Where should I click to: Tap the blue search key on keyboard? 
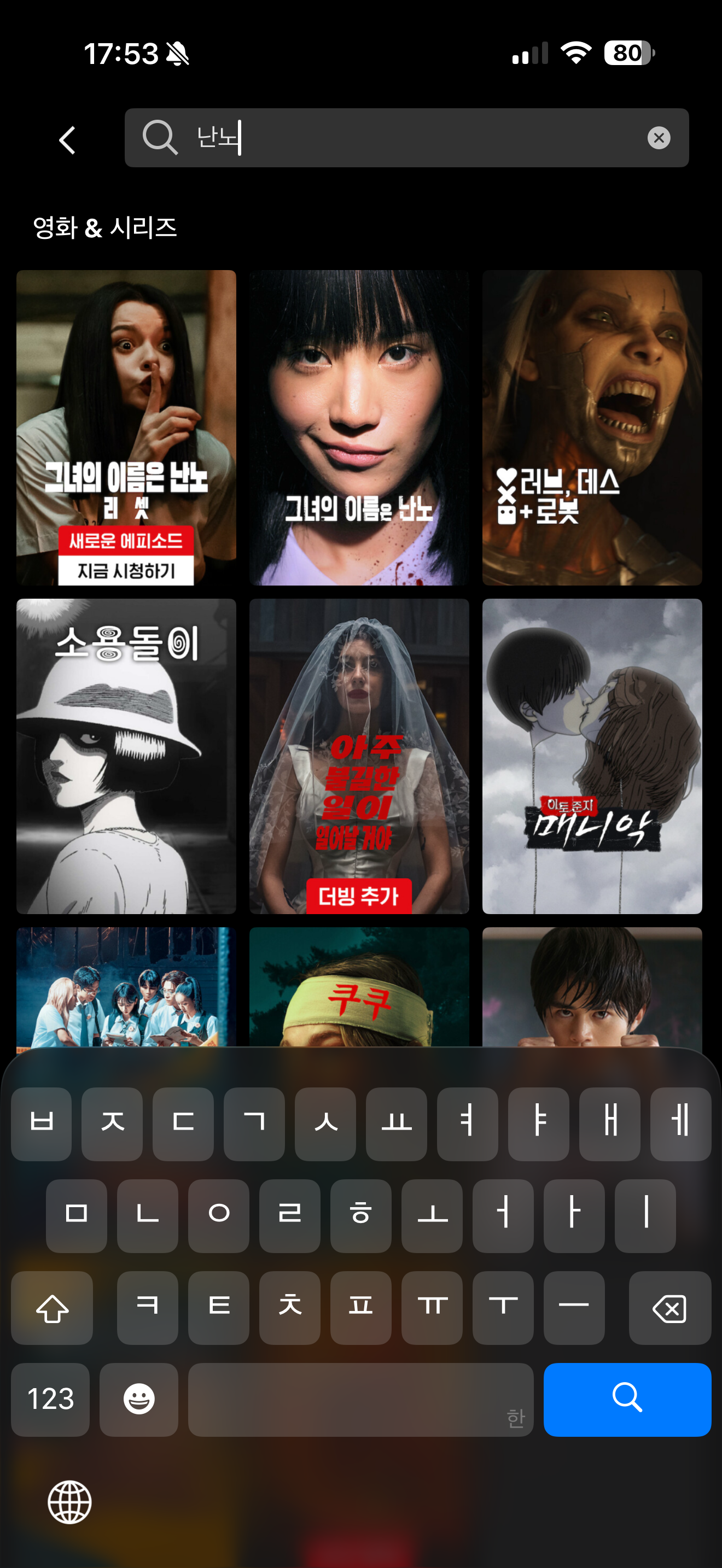627,1400
